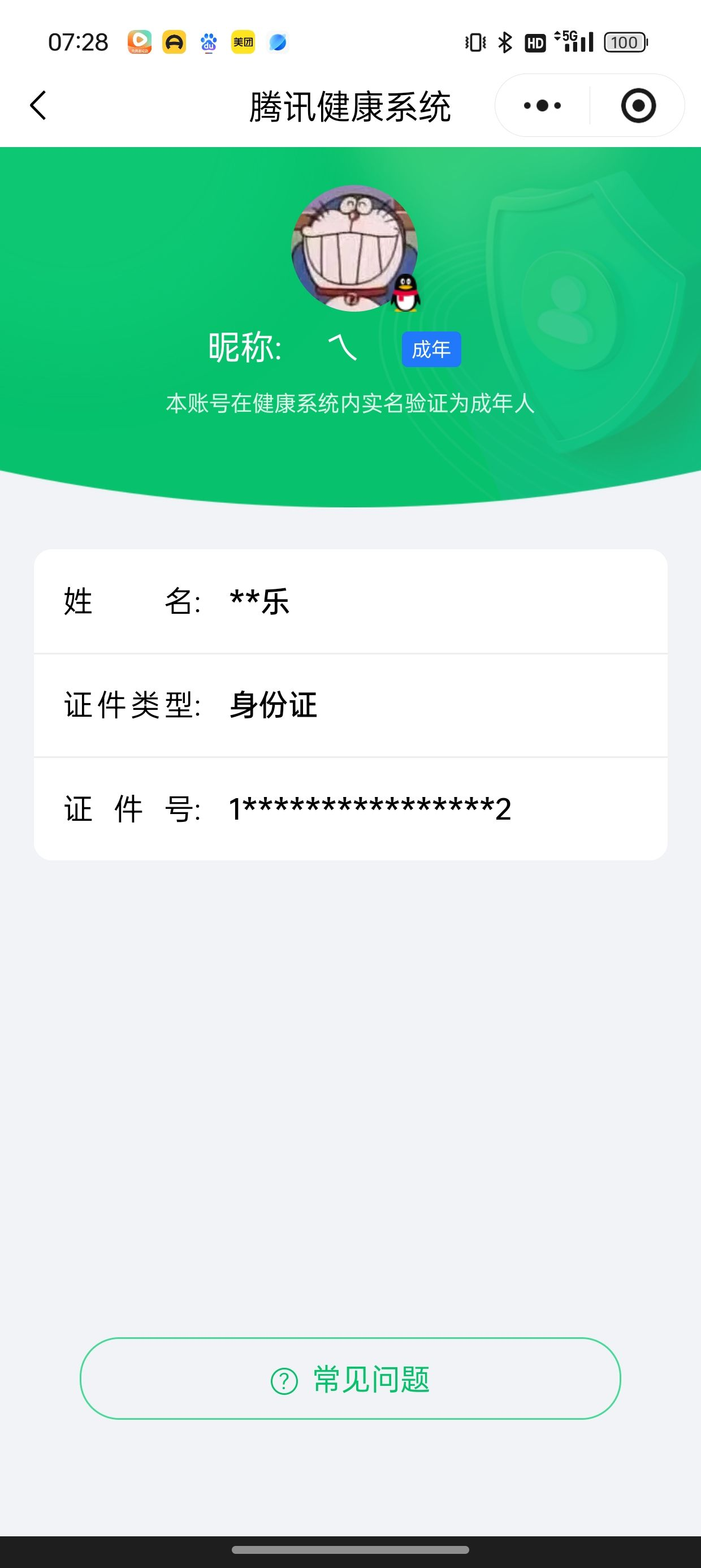The width and height of the screenshot is (701, 1568).
Task: Click the blue 成年 adult verification badge
Action: [430, 349]
